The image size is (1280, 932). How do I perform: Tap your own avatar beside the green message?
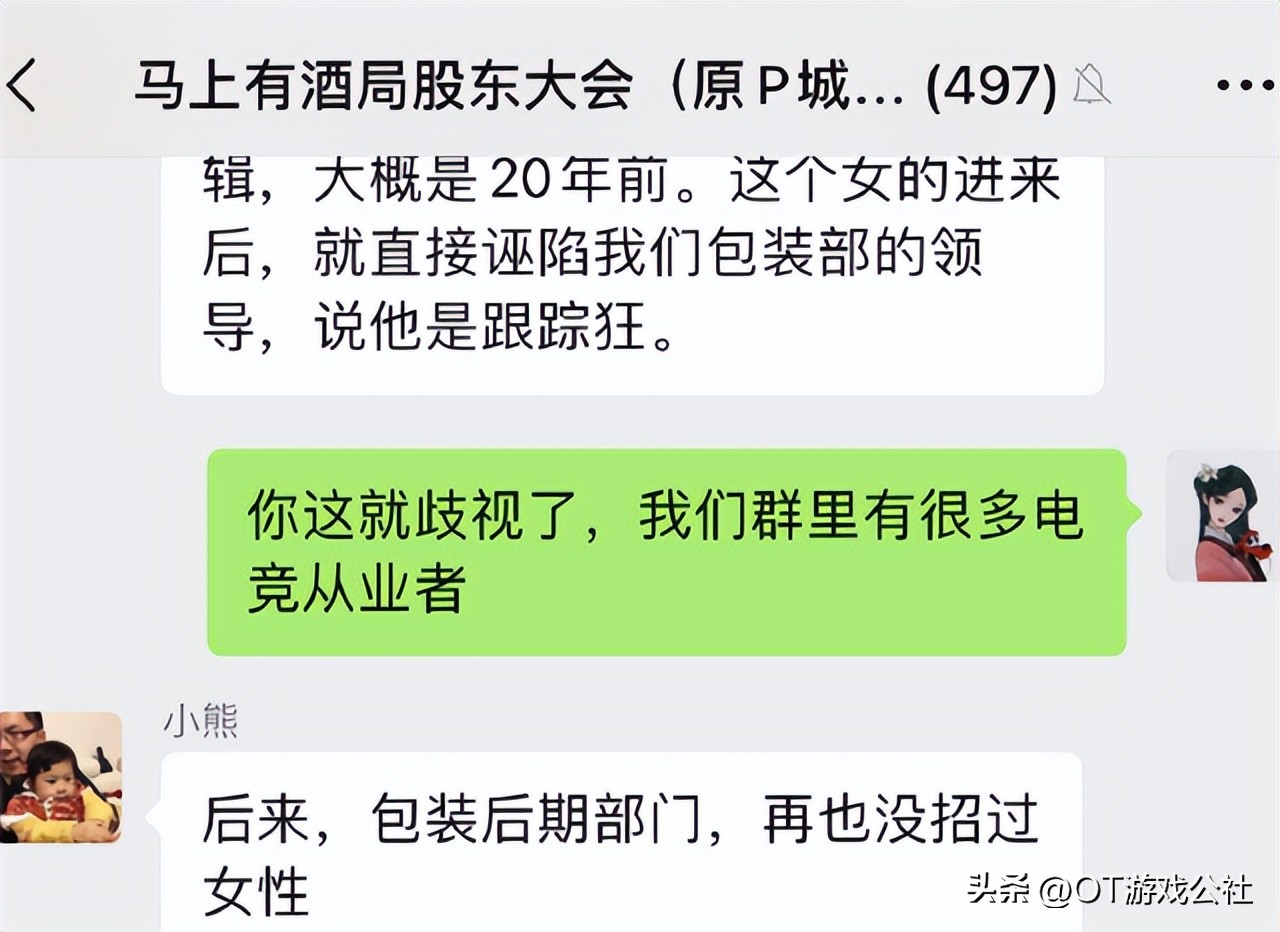click(x=1222, y=516)
